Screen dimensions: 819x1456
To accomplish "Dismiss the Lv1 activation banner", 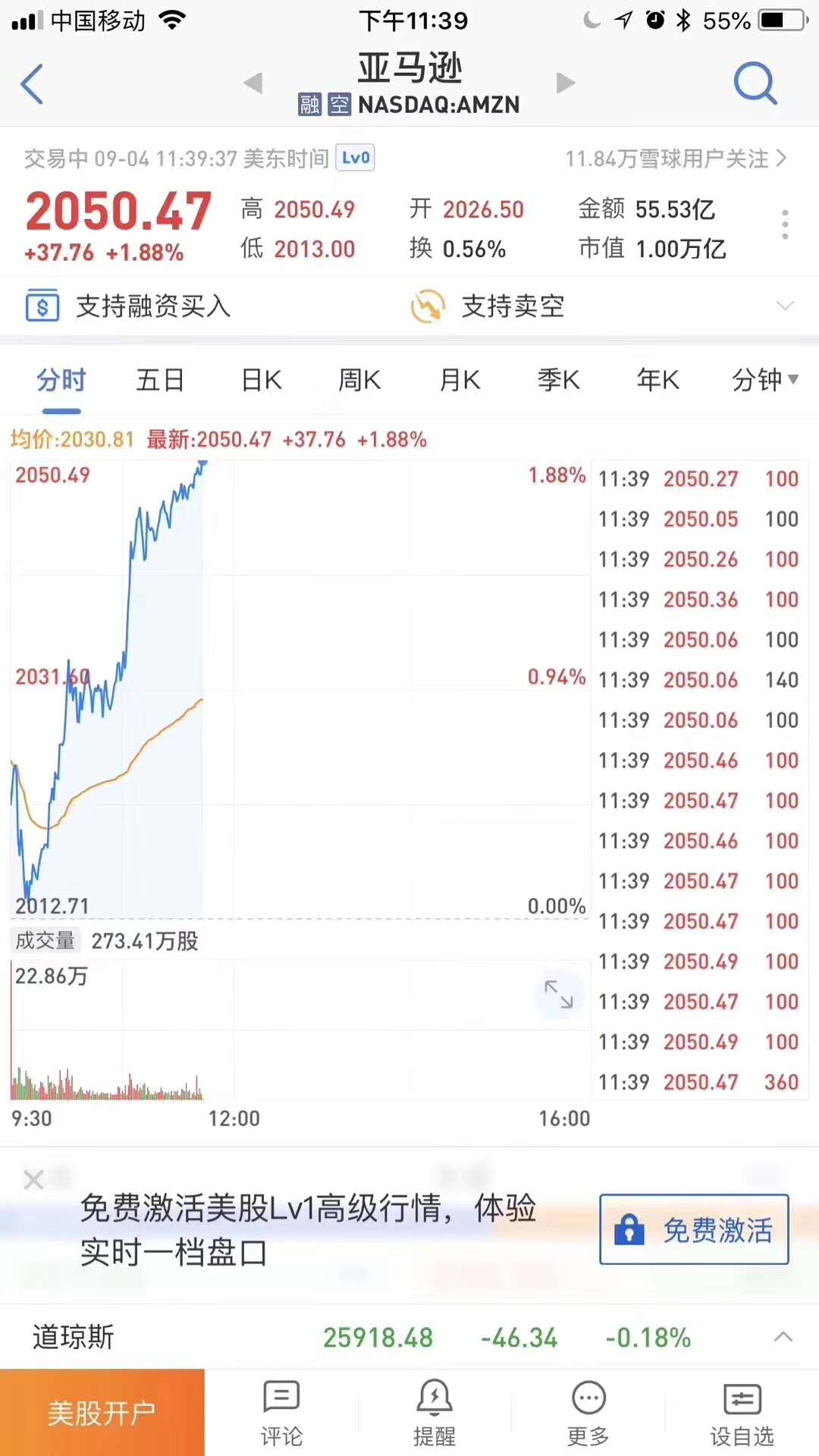I will click(33, 1180).
